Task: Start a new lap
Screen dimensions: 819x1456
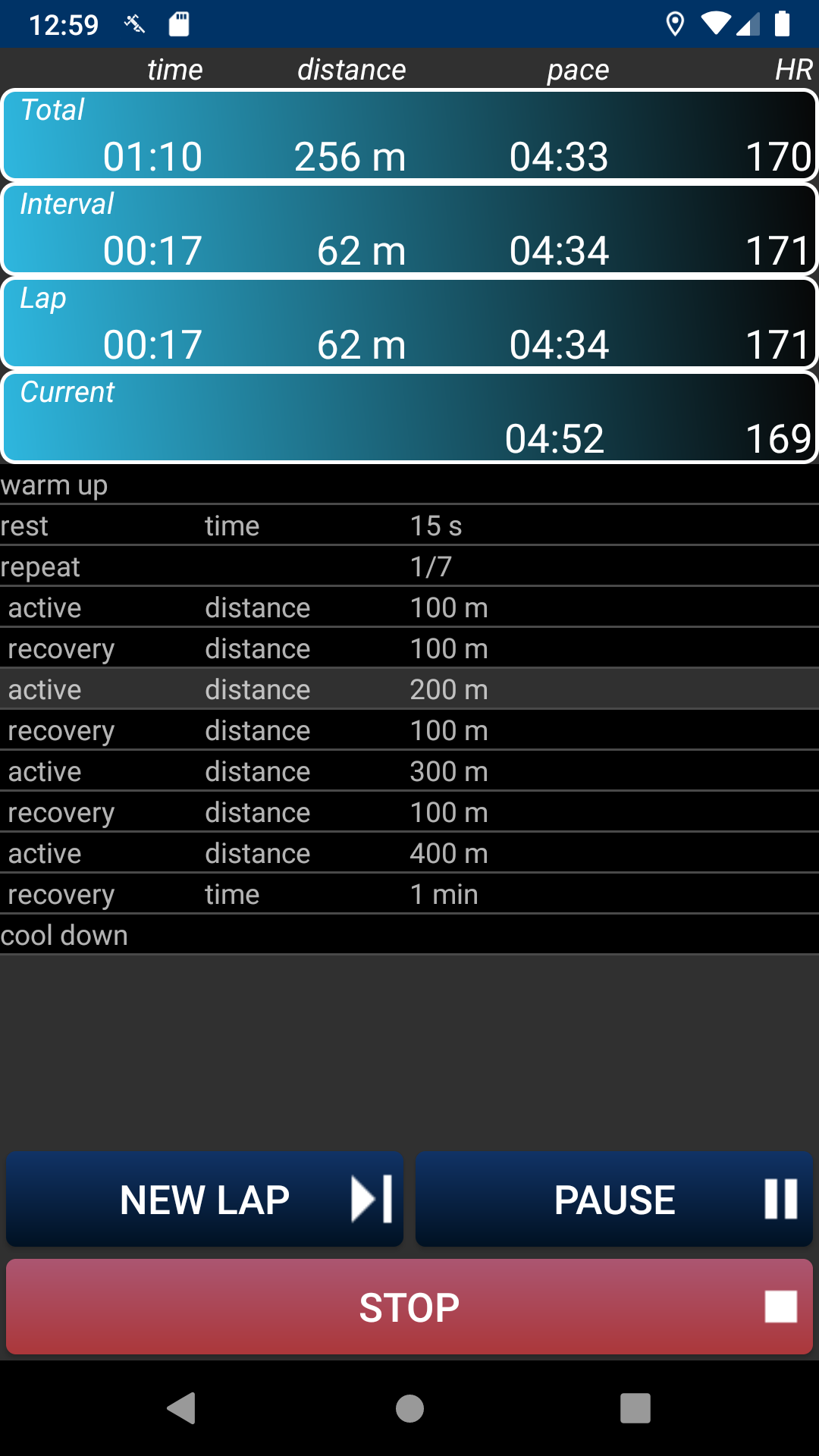Action: pos(205,1199)
